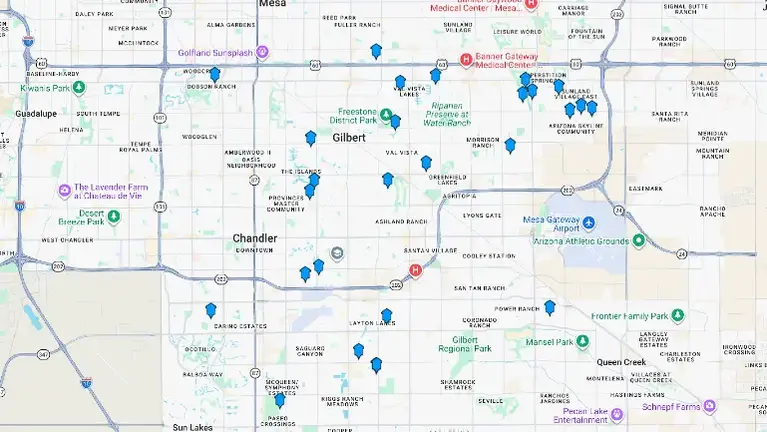Tap the blue marker above Layton Lakes

click(x=386, y=316)
